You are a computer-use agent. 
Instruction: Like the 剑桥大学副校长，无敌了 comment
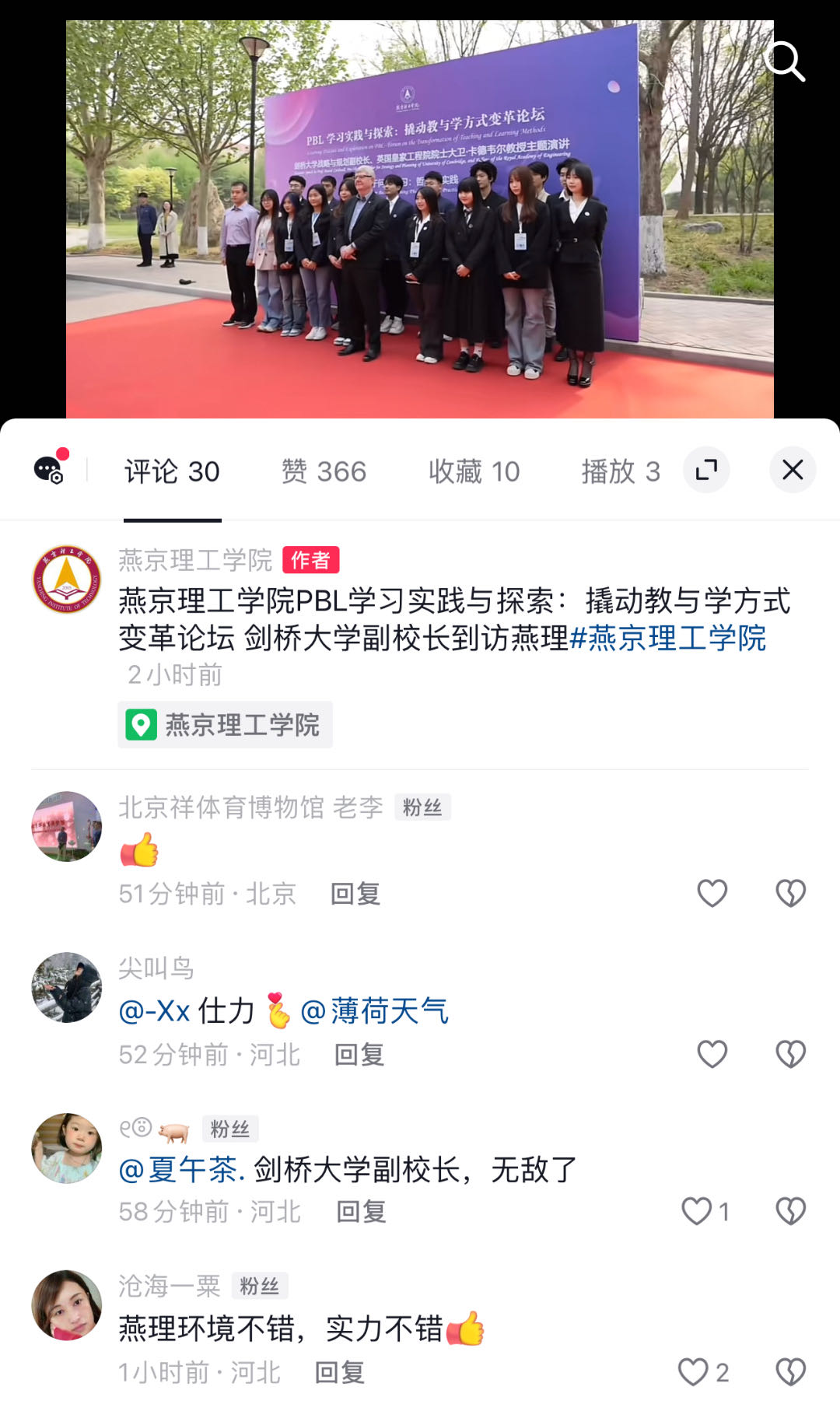697,1211
